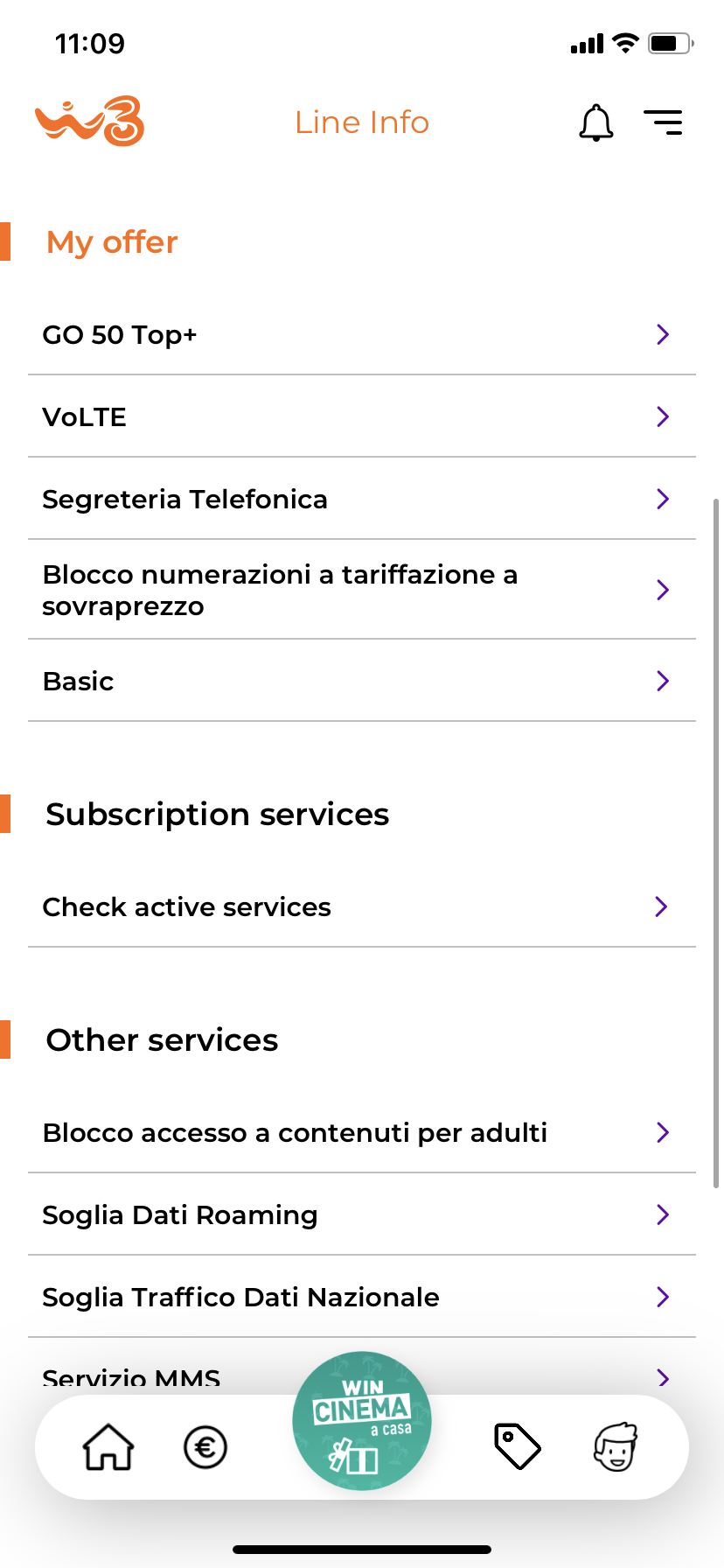
Task: Go to the home tab
Action: point(108,1447)
